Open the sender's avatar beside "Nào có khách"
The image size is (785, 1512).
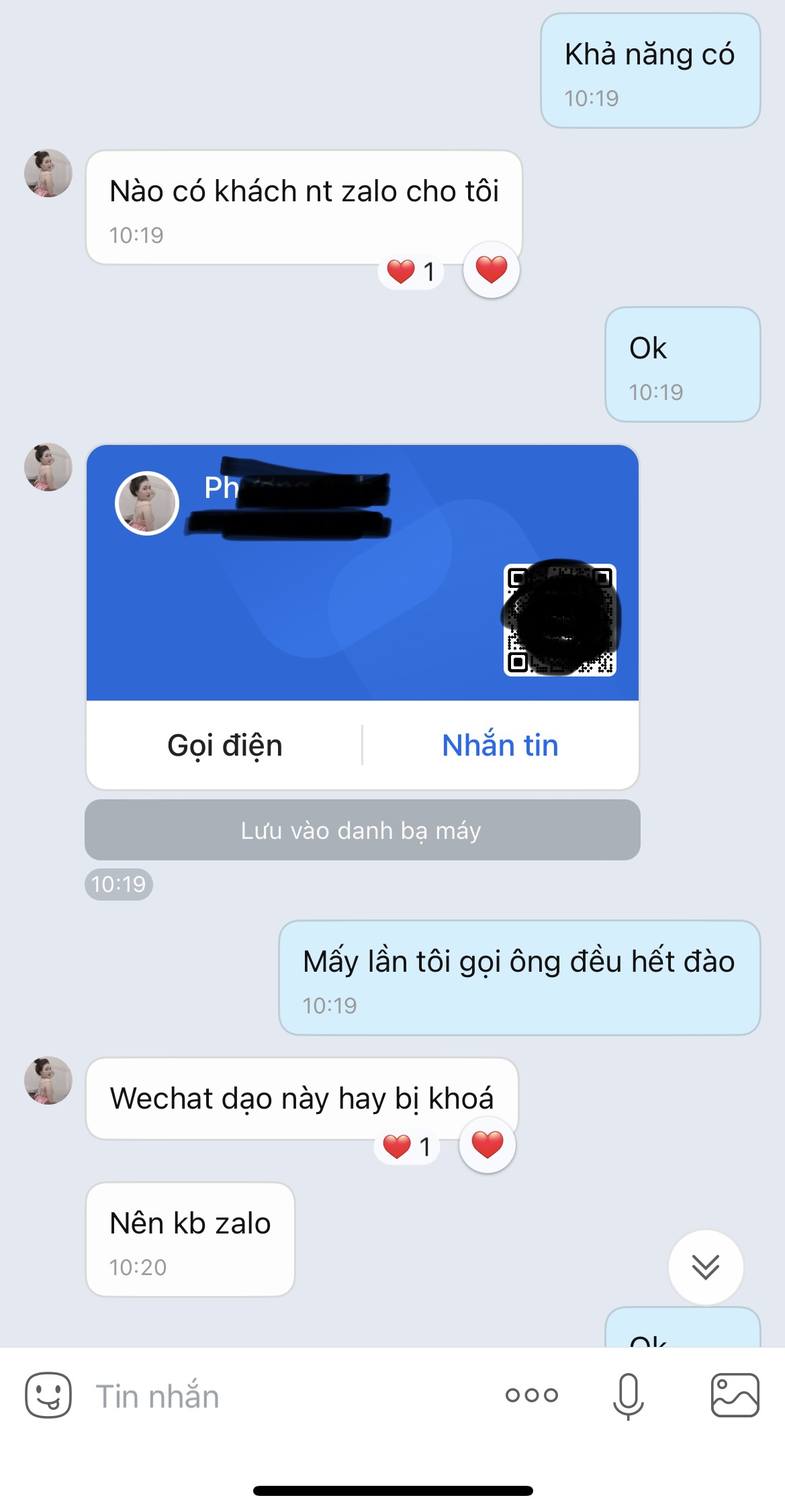48,173
